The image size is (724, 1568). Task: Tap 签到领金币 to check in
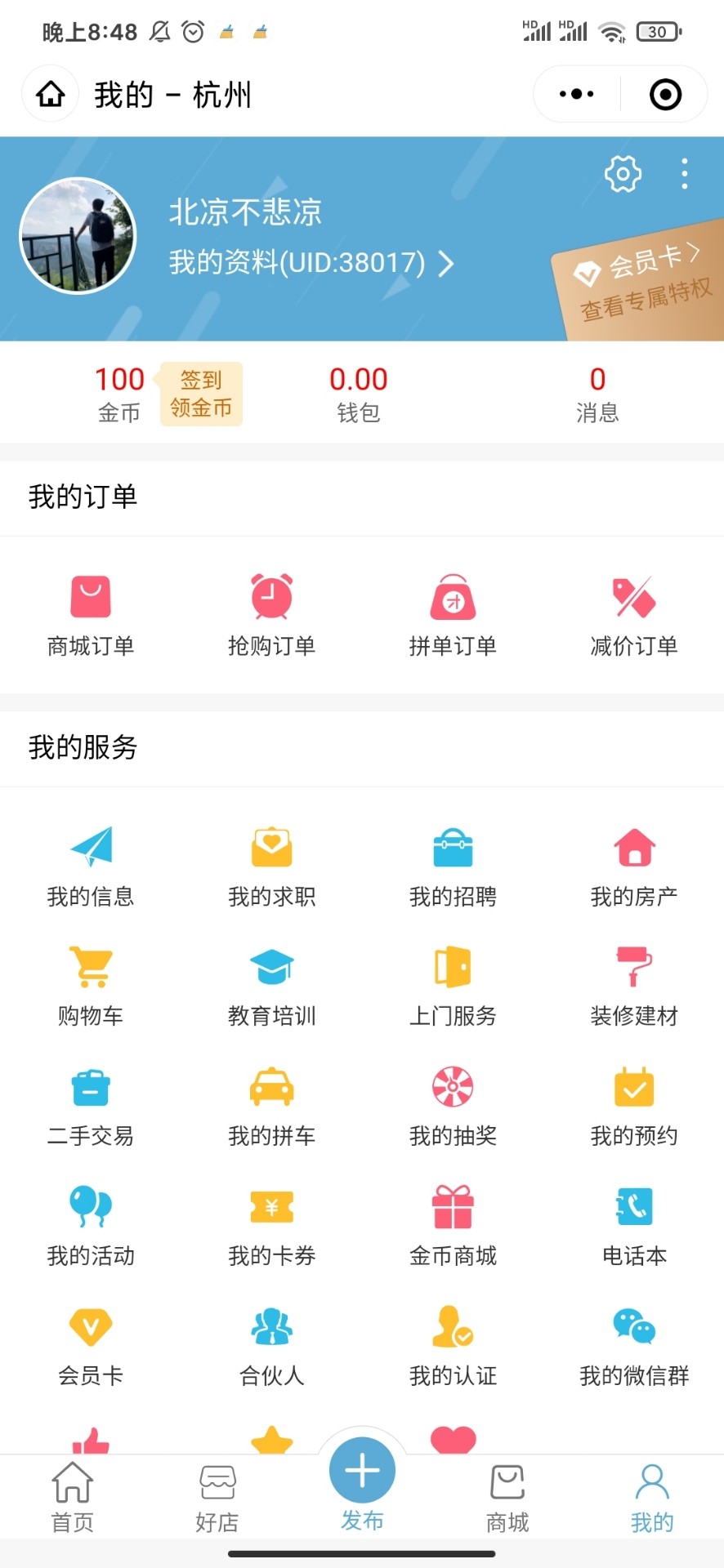pos(201,394)
